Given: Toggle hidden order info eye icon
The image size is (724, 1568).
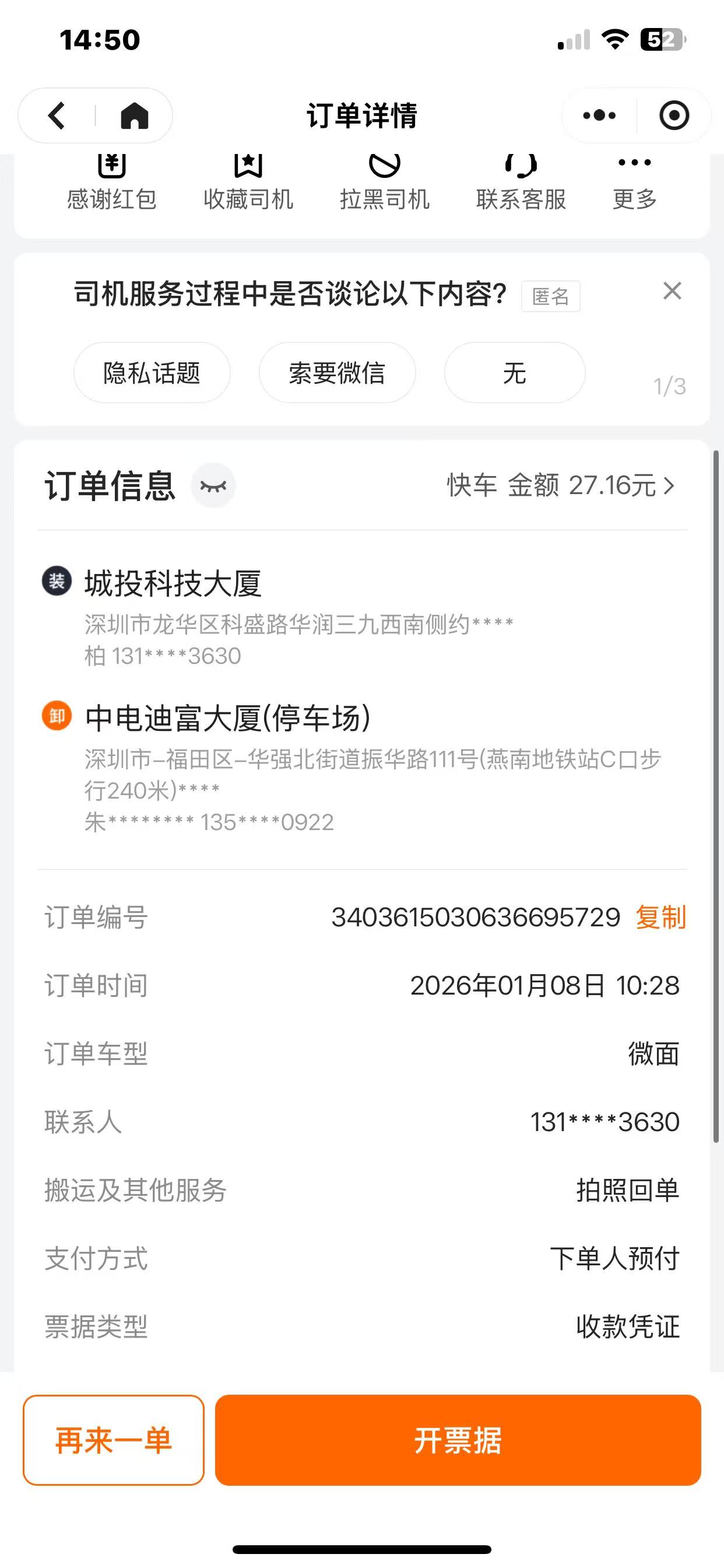Looking at the screenshot, I should (x=213, y=486).
